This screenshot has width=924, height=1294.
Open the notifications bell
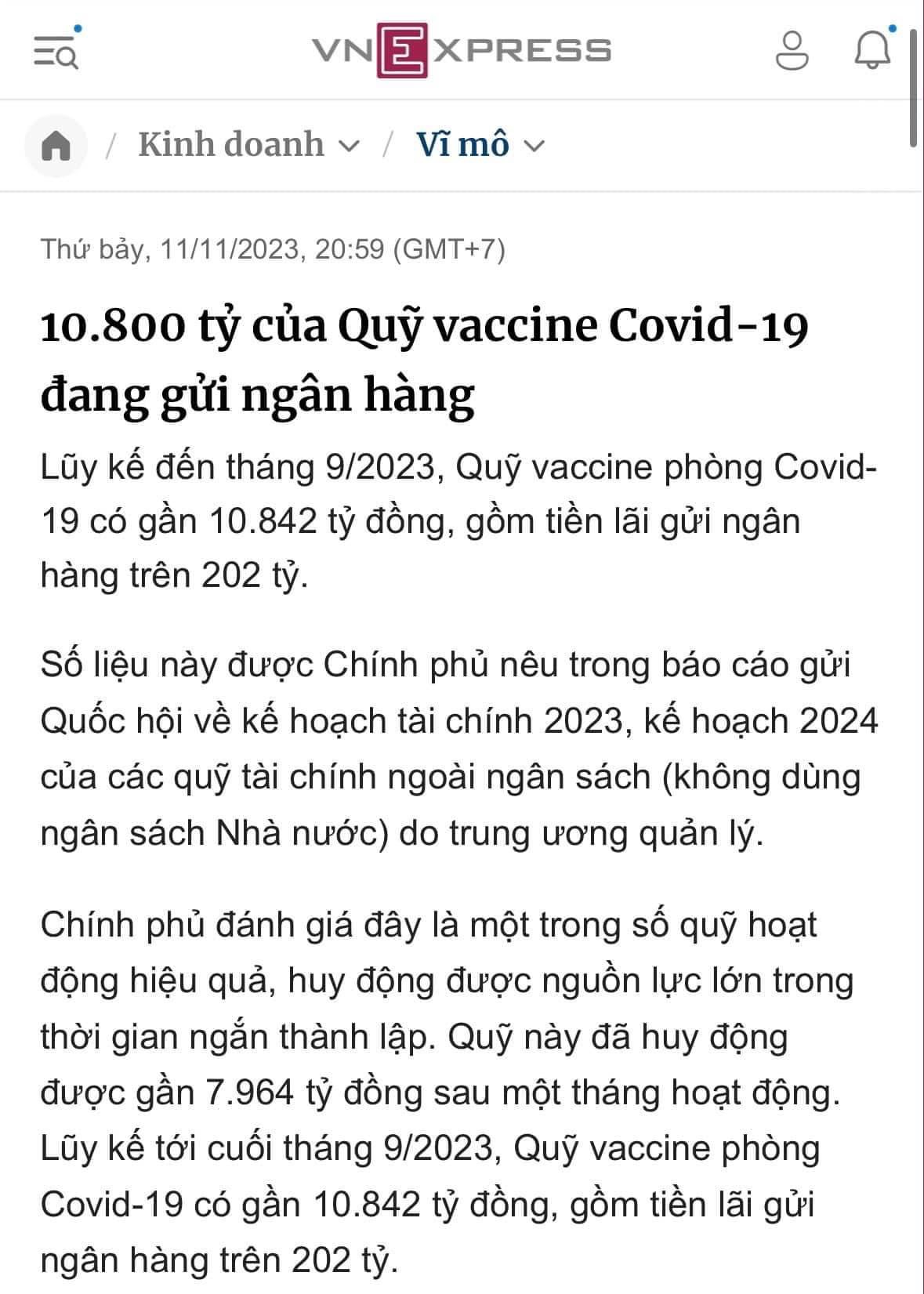(x=871, y=51)
